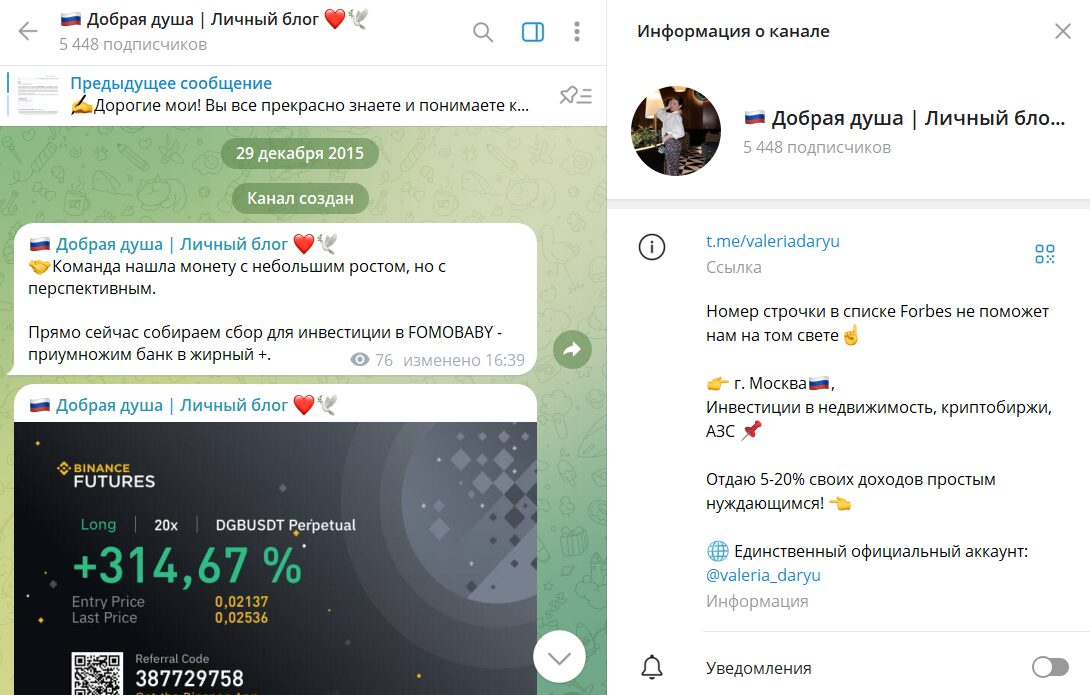Open the three-dot overflow menu
1090x695 pixels.
[577, 32]
